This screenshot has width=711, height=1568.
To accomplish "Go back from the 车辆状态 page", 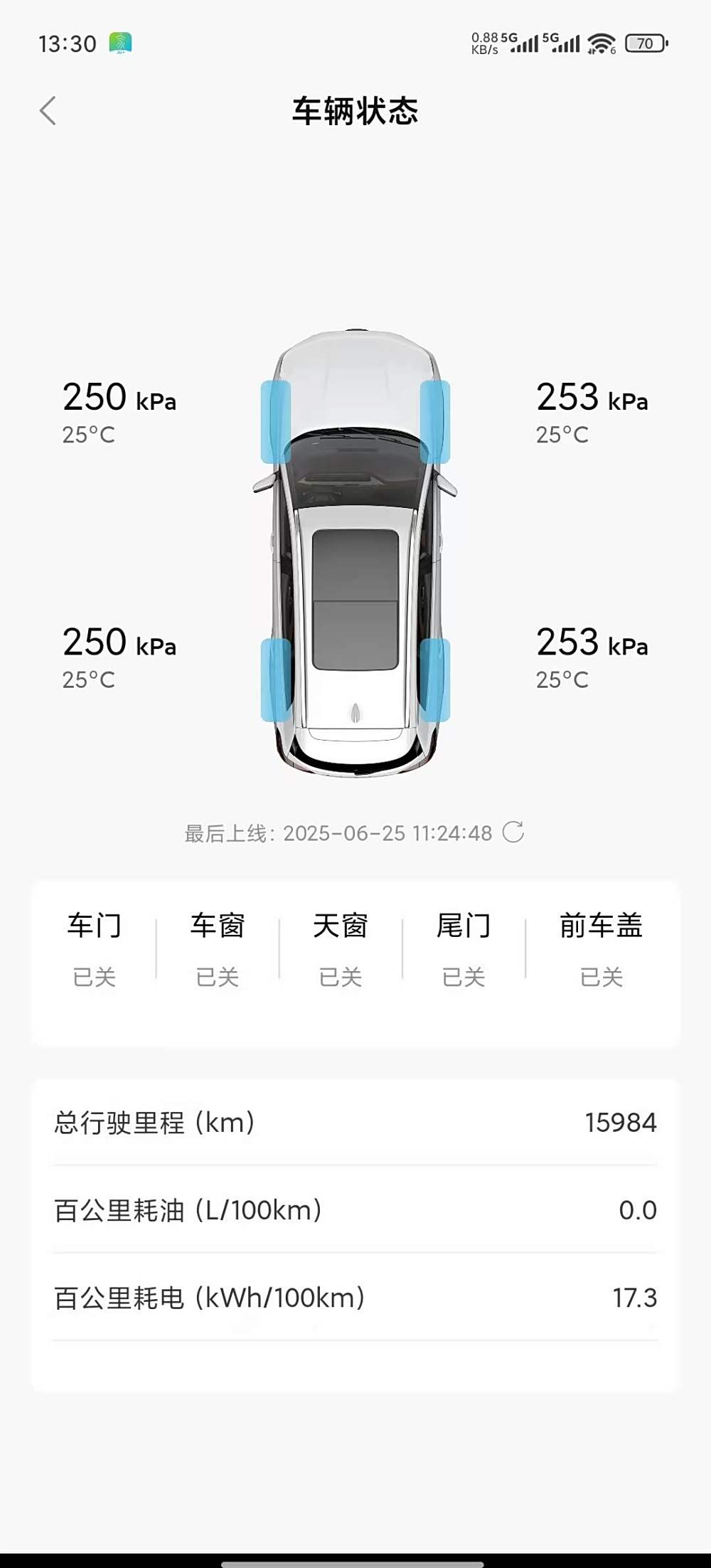I will 48,111.
